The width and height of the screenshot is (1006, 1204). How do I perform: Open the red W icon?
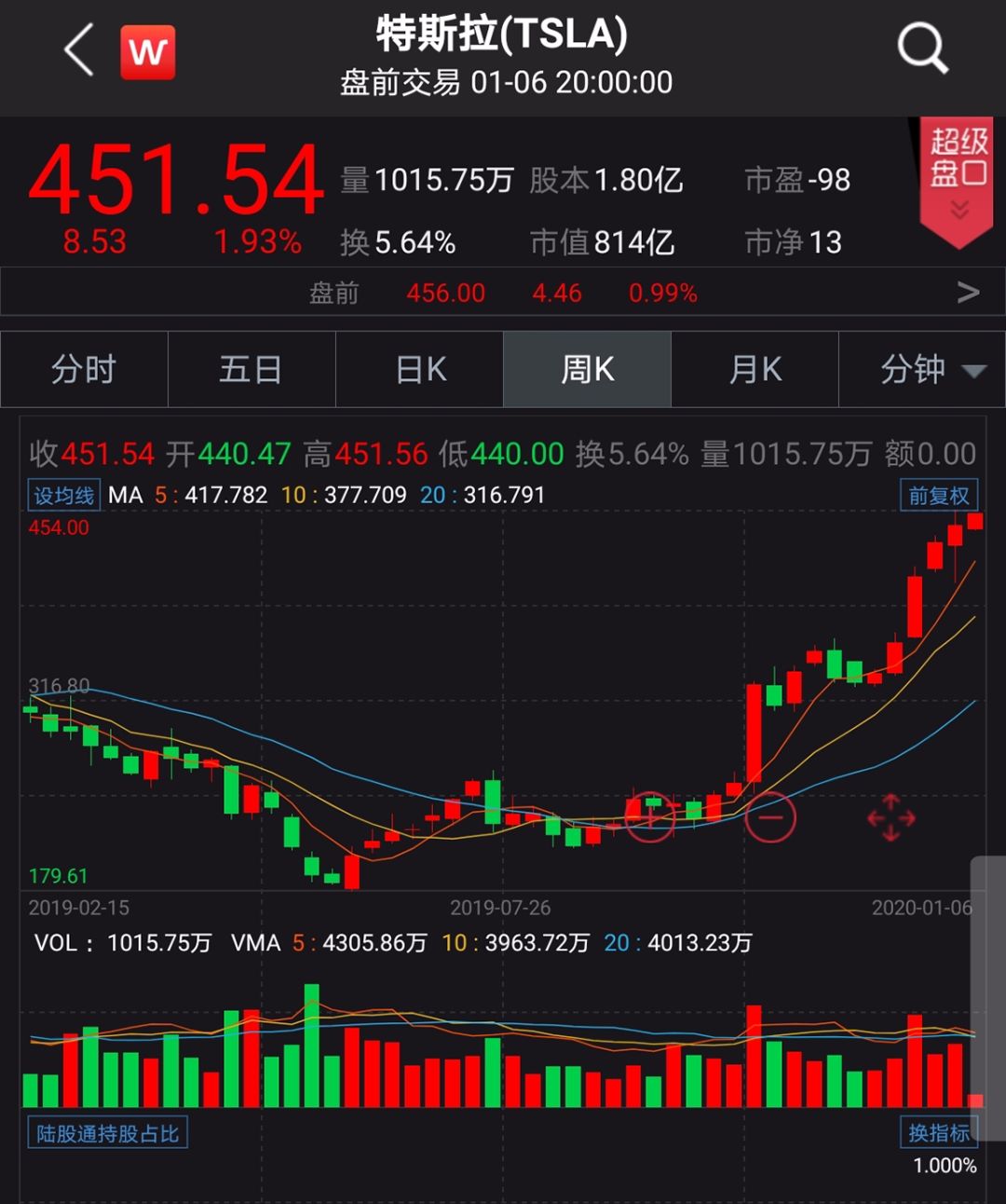(148, 52)
